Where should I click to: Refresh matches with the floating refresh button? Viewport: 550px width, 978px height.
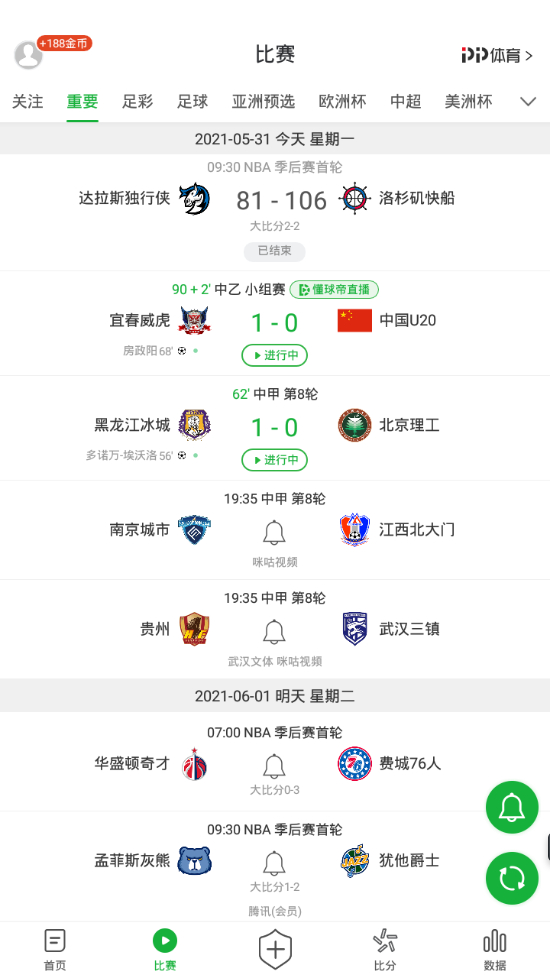[512, 878]
